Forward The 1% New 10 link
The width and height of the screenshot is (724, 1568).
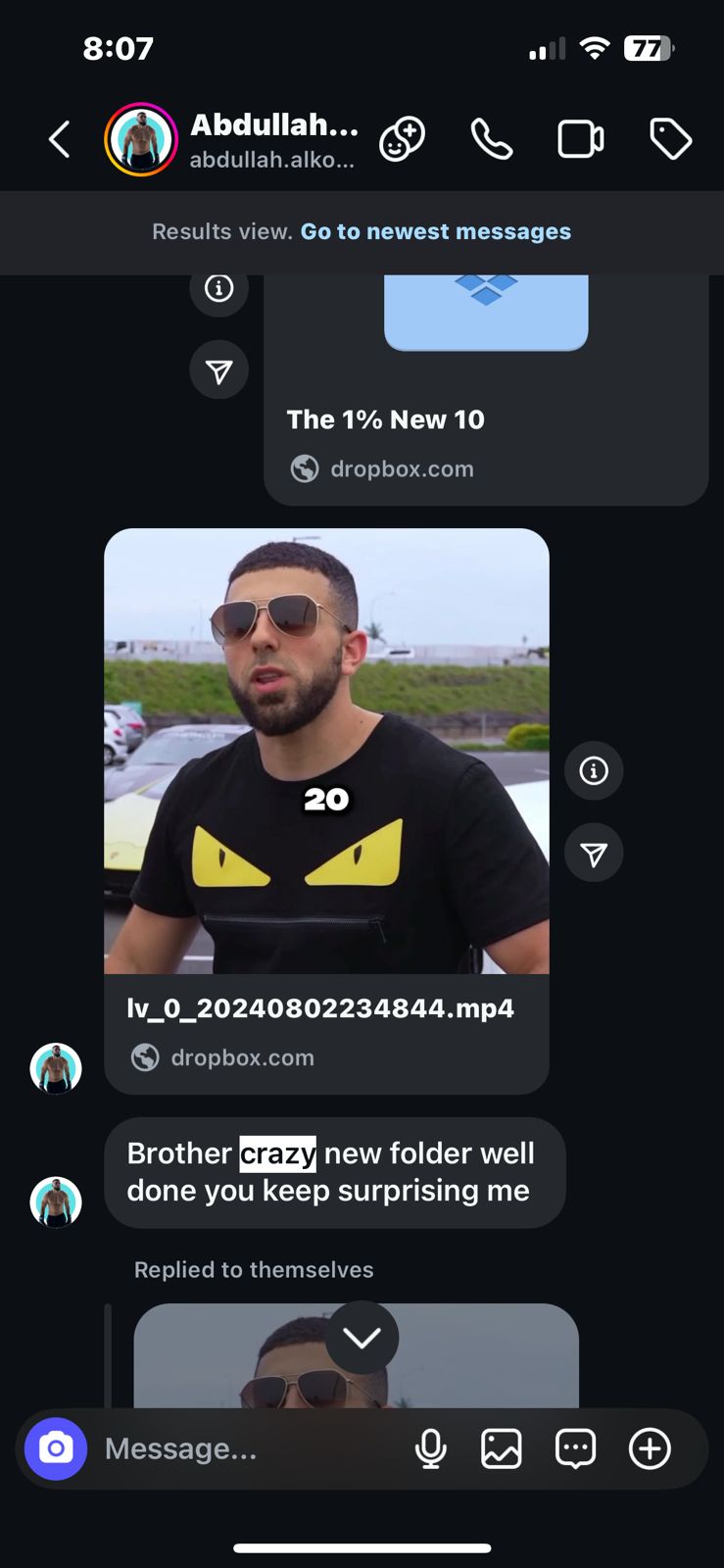tap(218, 370)
